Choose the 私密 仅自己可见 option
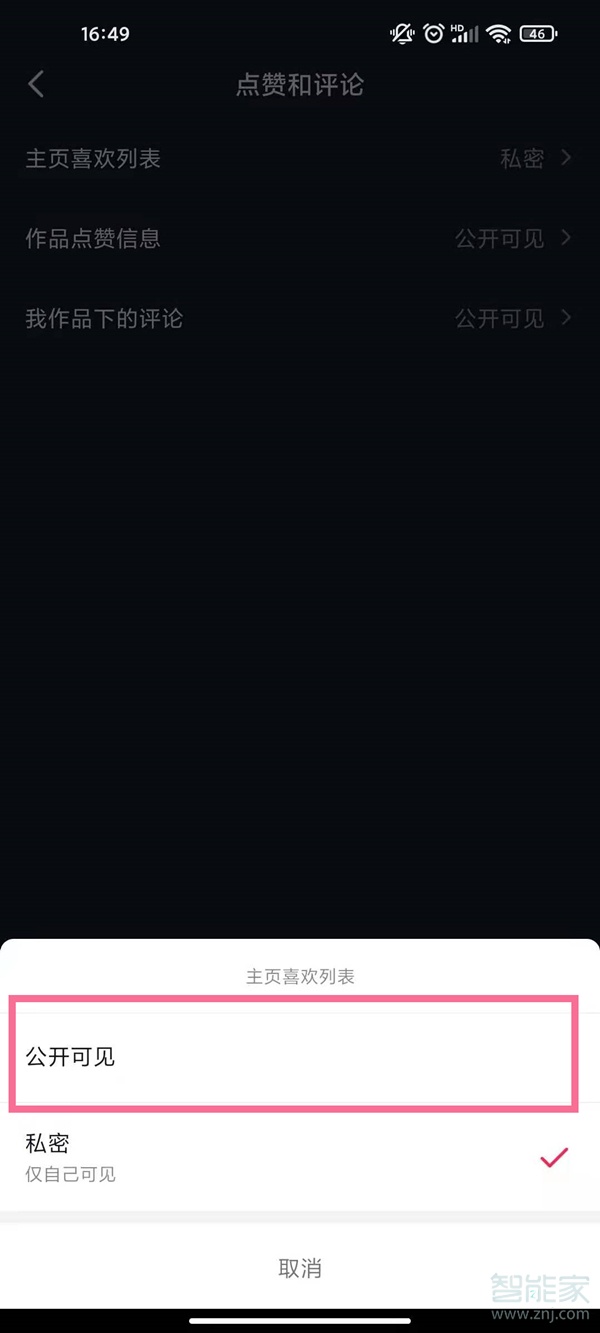The height and width of the screenshot is (1333, 600). coord(290,1157)
